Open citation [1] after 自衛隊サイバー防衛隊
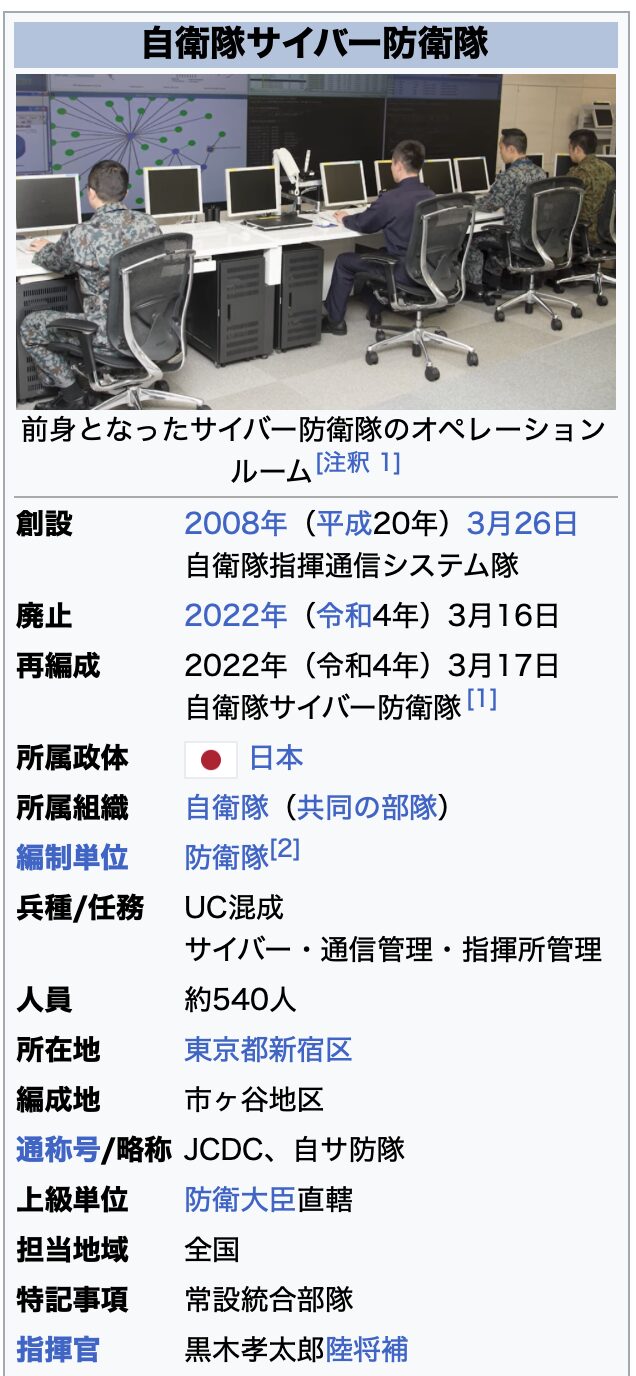This screenshot has height=1376, width=636. 481,700
